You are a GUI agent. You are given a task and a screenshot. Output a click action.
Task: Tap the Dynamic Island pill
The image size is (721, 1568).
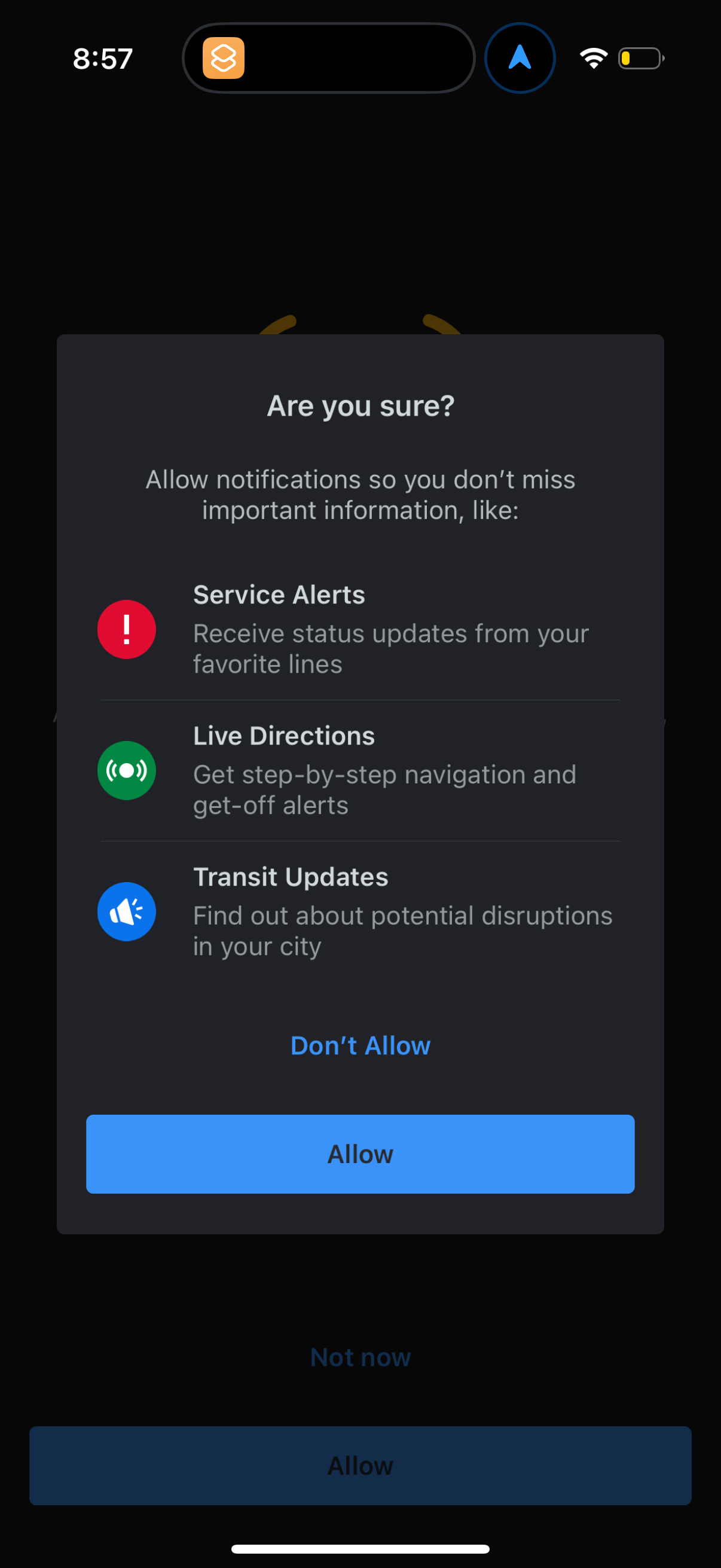(329, 58)
